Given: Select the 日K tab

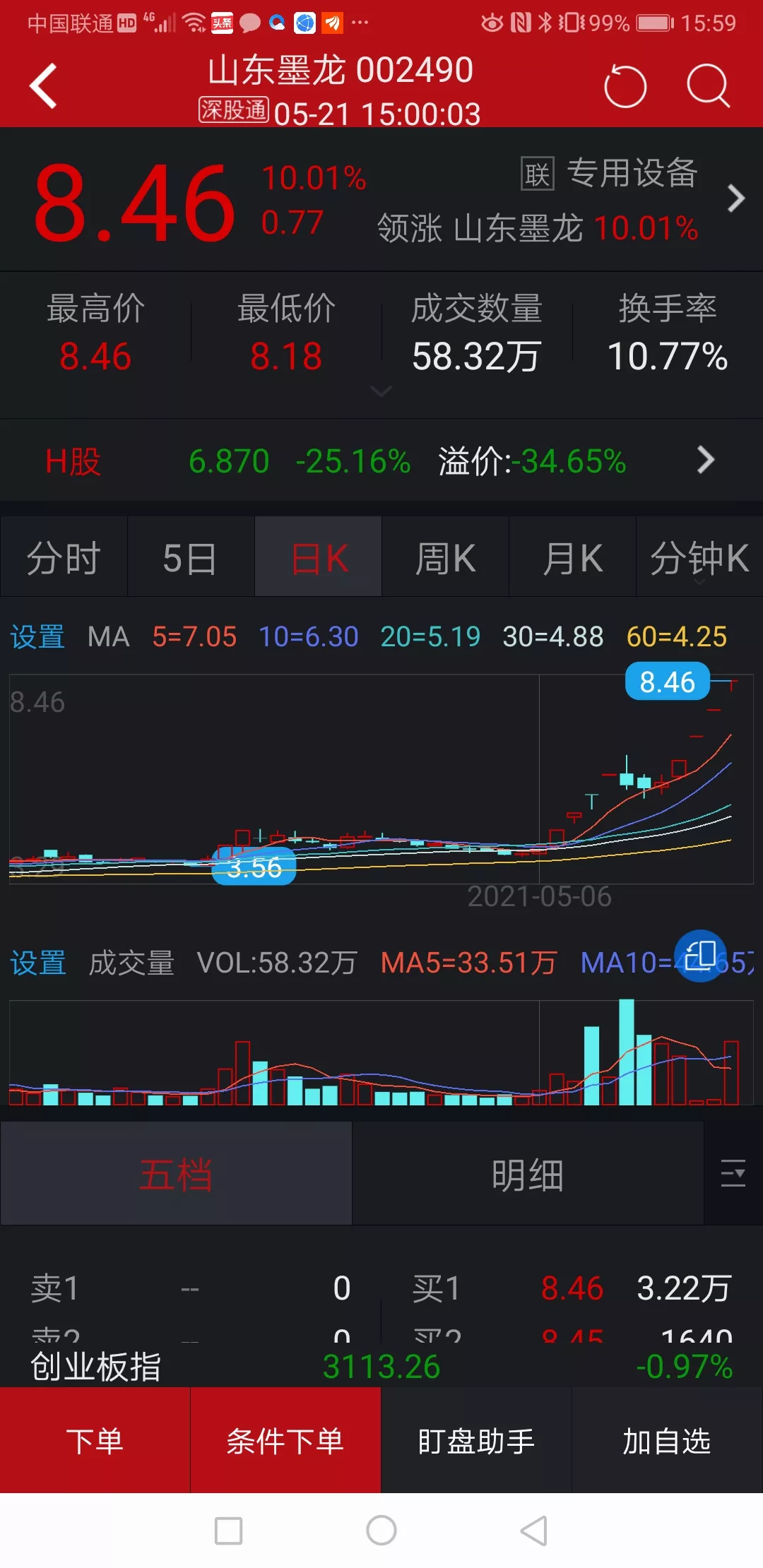Looking at the screenshot, I should [319, 558].
